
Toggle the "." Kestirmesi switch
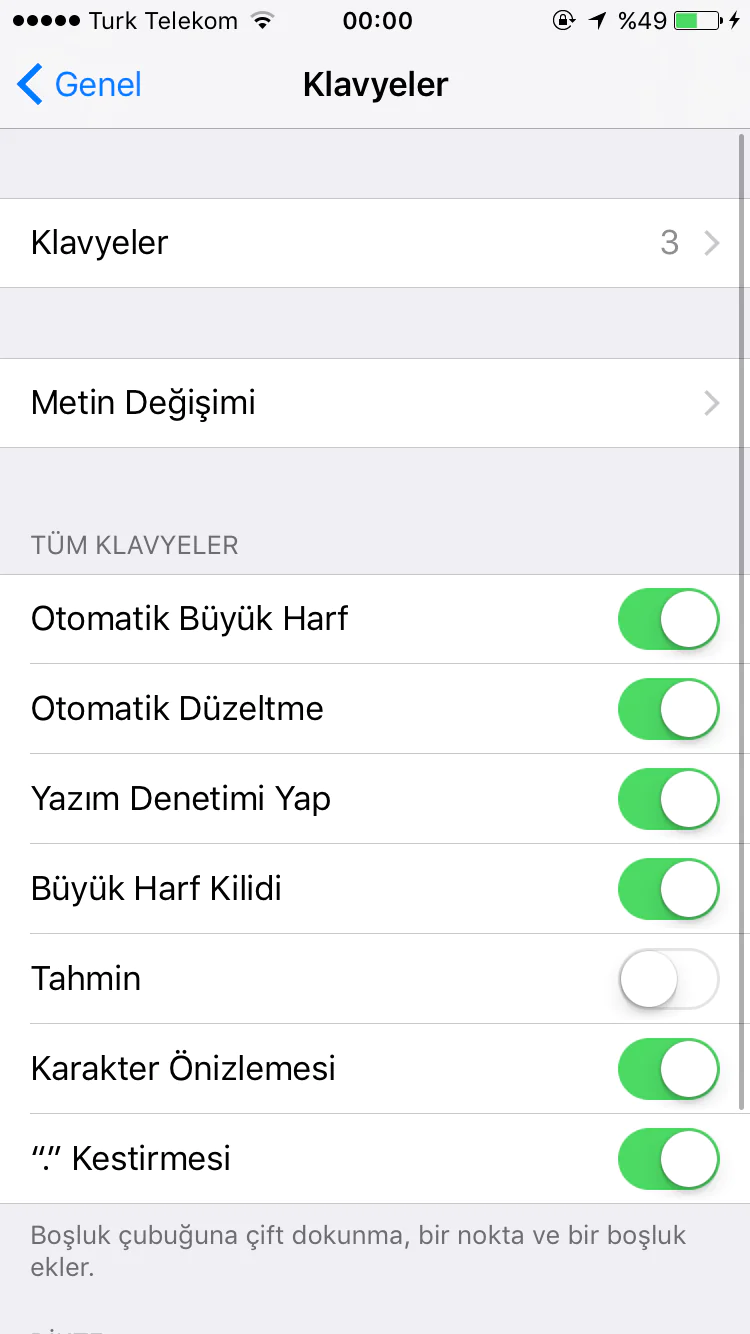[668, 1158]
